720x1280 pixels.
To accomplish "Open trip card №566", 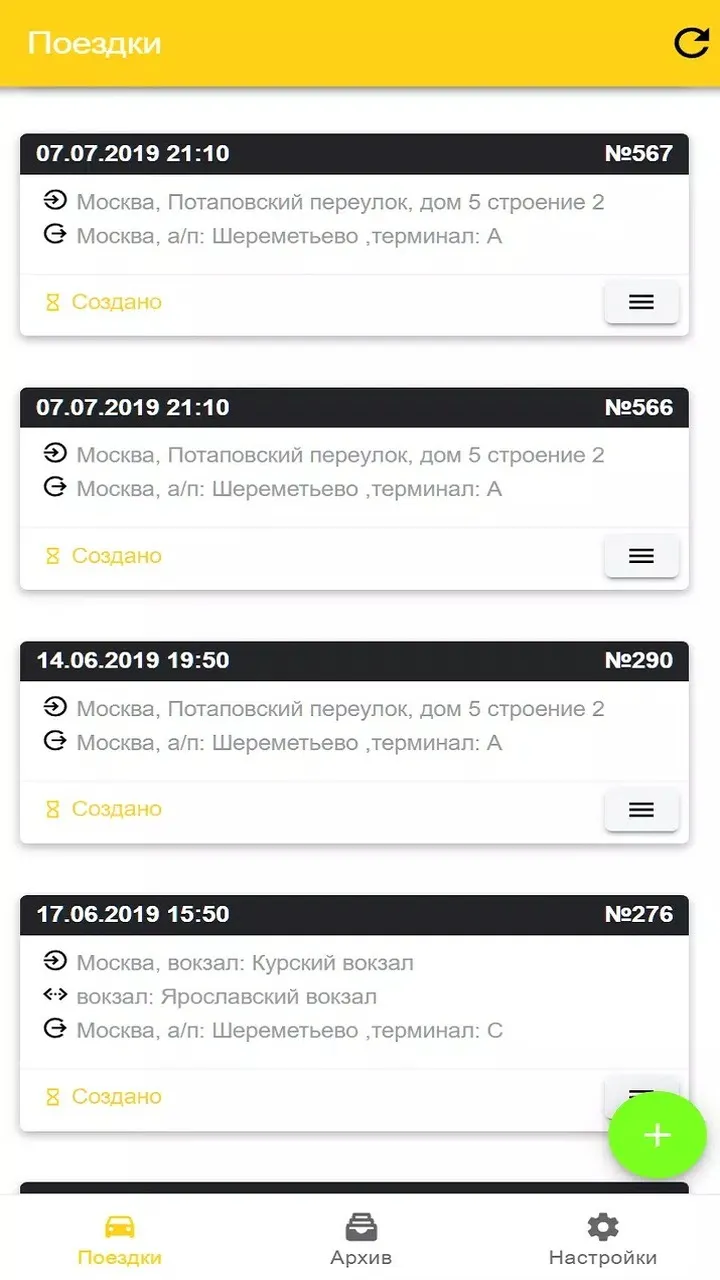I will tap(354, 489).
